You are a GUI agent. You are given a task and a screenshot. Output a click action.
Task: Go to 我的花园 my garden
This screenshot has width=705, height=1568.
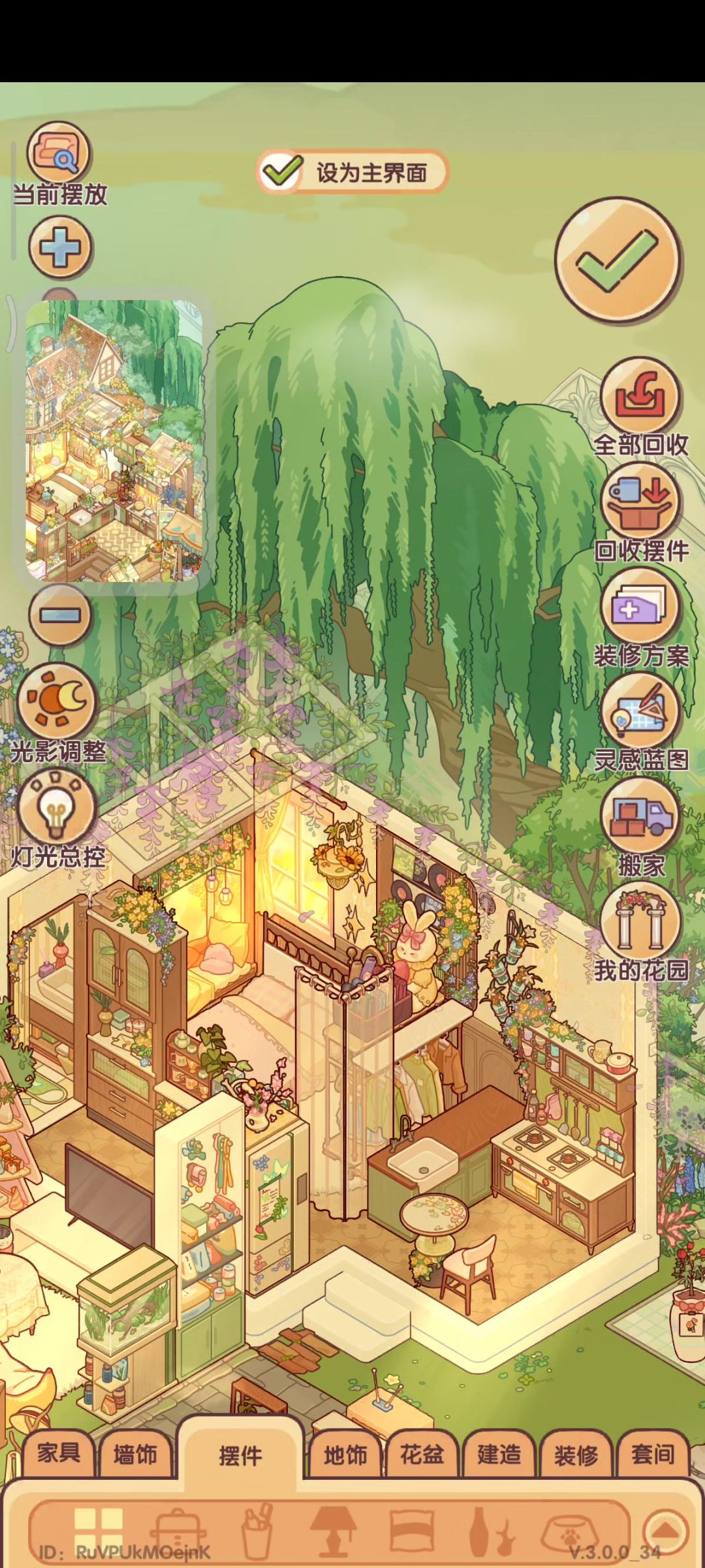(x=640, y=923)
